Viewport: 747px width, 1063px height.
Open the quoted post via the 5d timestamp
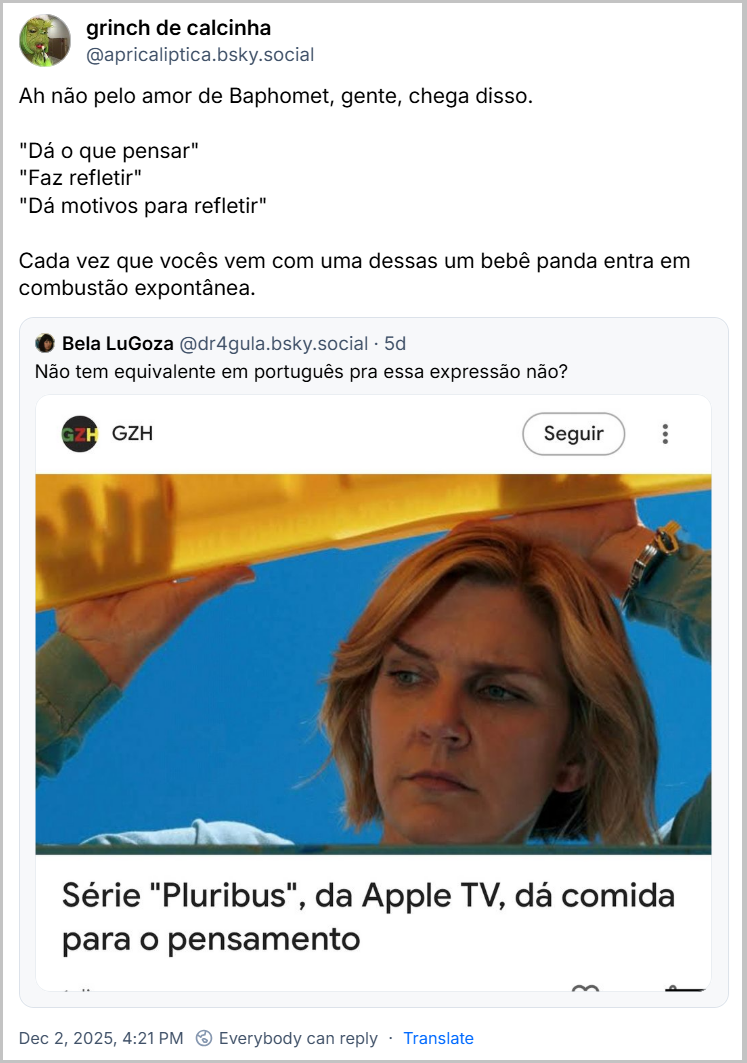397,344
